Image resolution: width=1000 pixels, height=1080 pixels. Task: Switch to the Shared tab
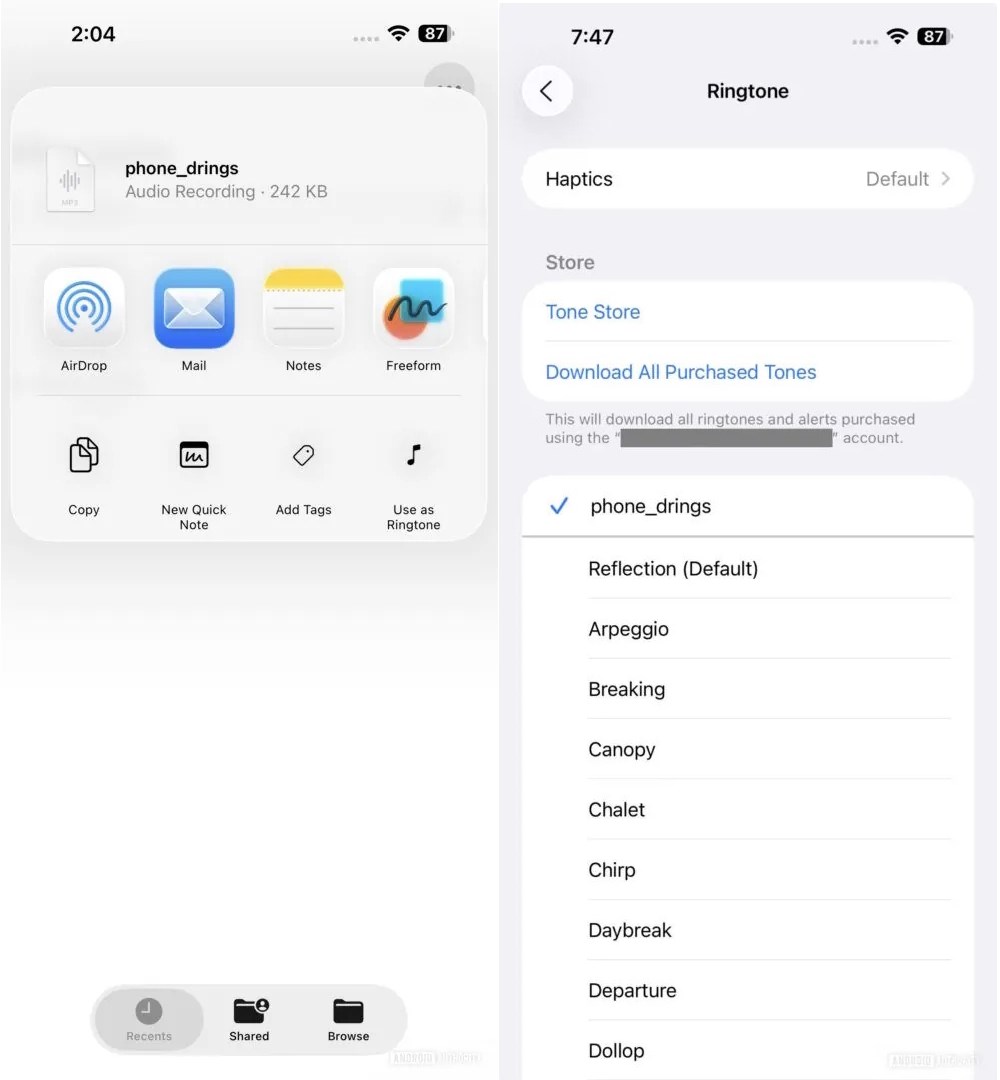click(x=249, y=1018)
